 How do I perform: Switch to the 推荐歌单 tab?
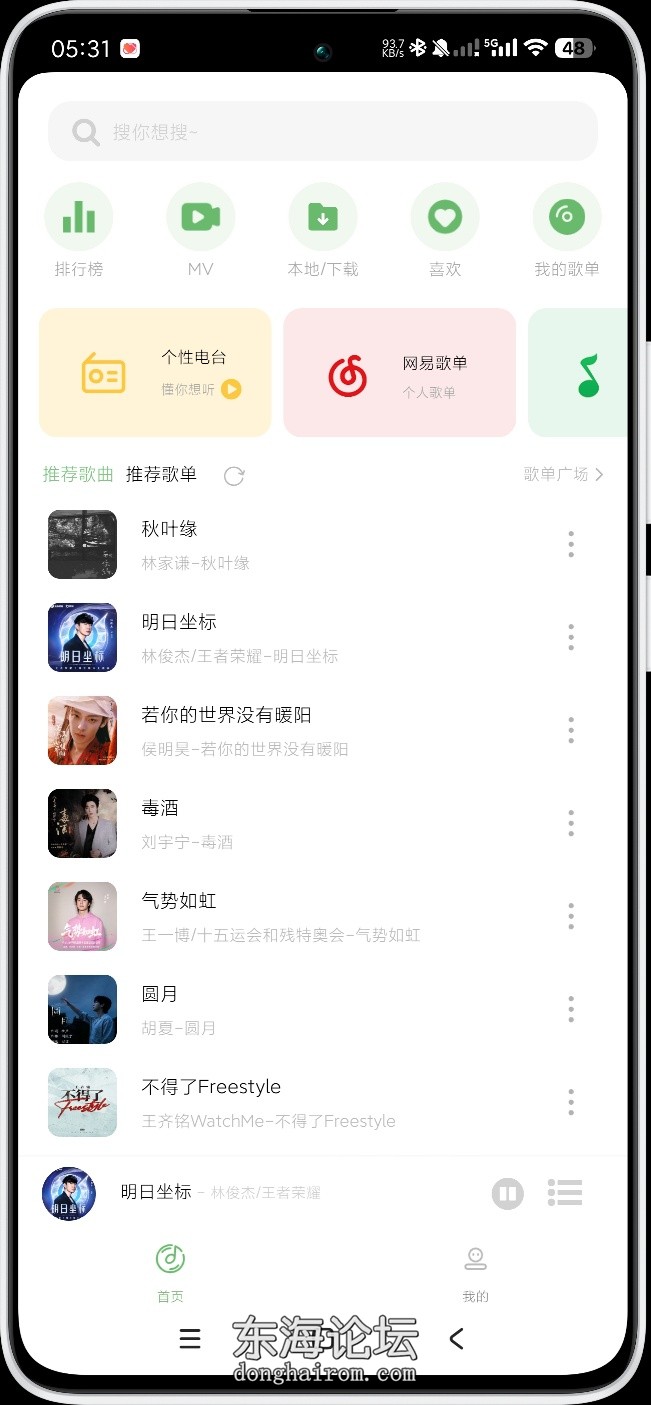click(x=161, y=475)
